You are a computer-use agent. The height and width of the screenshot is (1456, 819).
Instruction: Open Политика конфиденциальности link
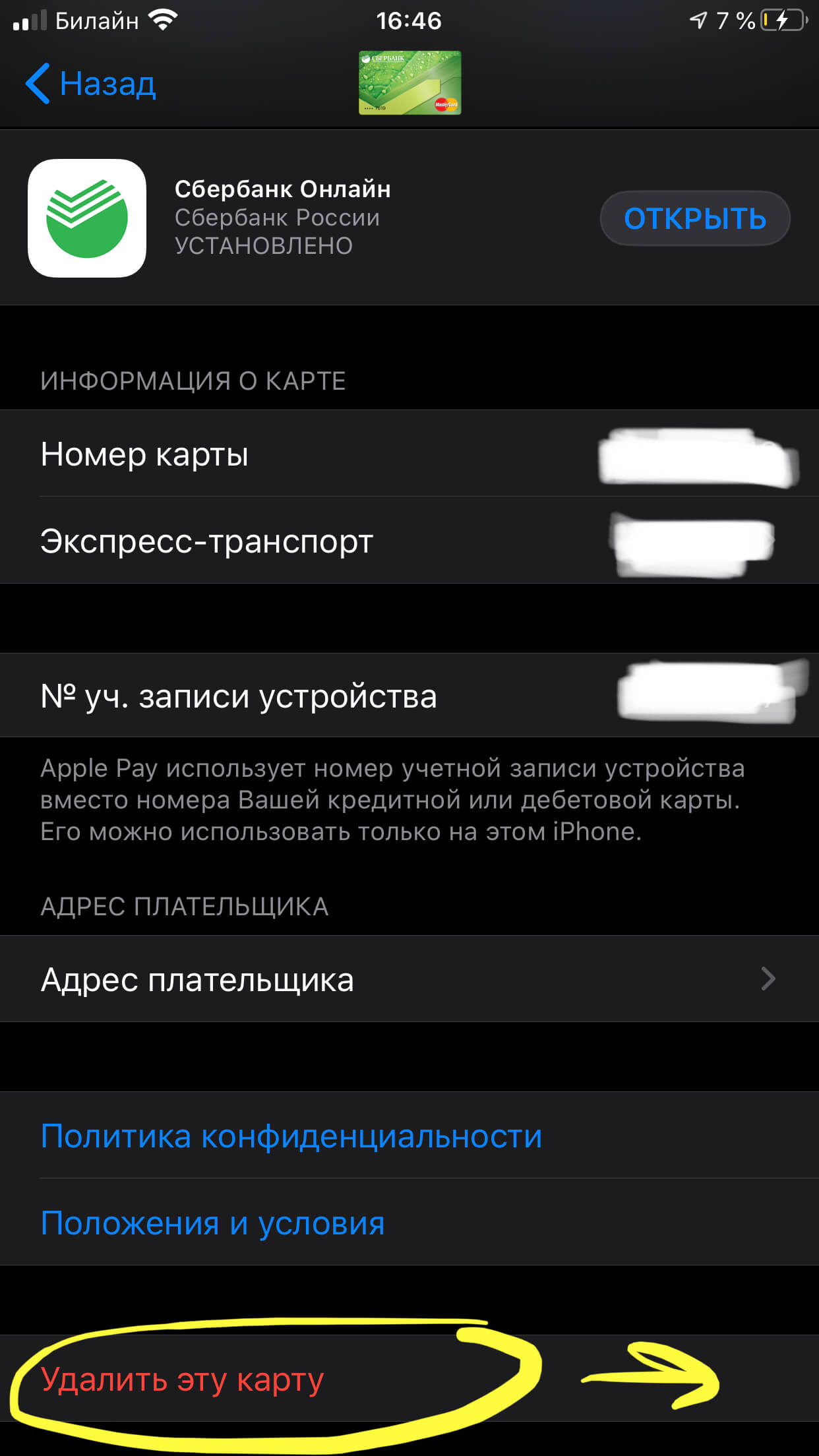click(x=291, y=1136)
